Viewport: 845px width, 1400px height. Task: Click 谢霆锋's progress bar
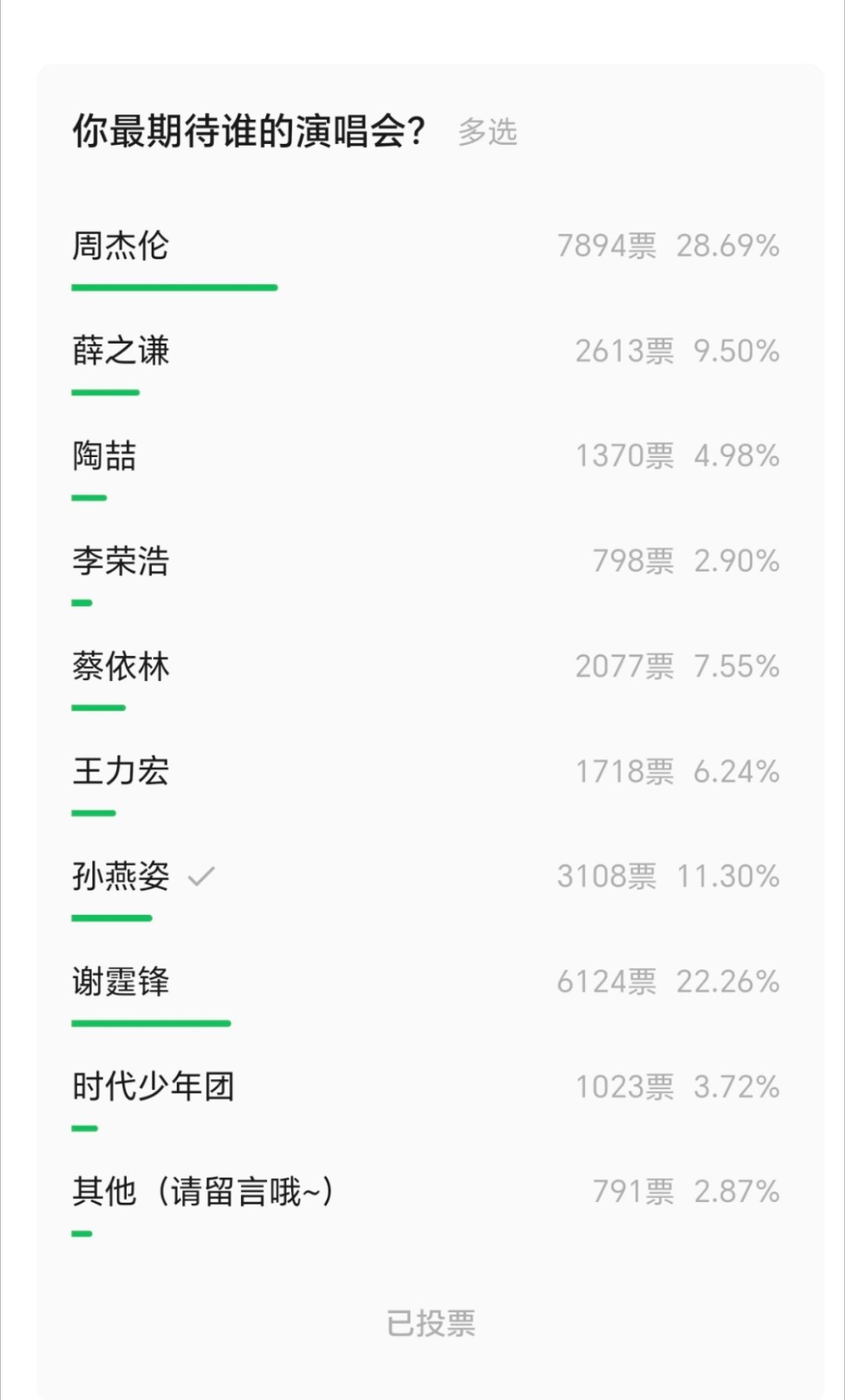(151, 1024)
